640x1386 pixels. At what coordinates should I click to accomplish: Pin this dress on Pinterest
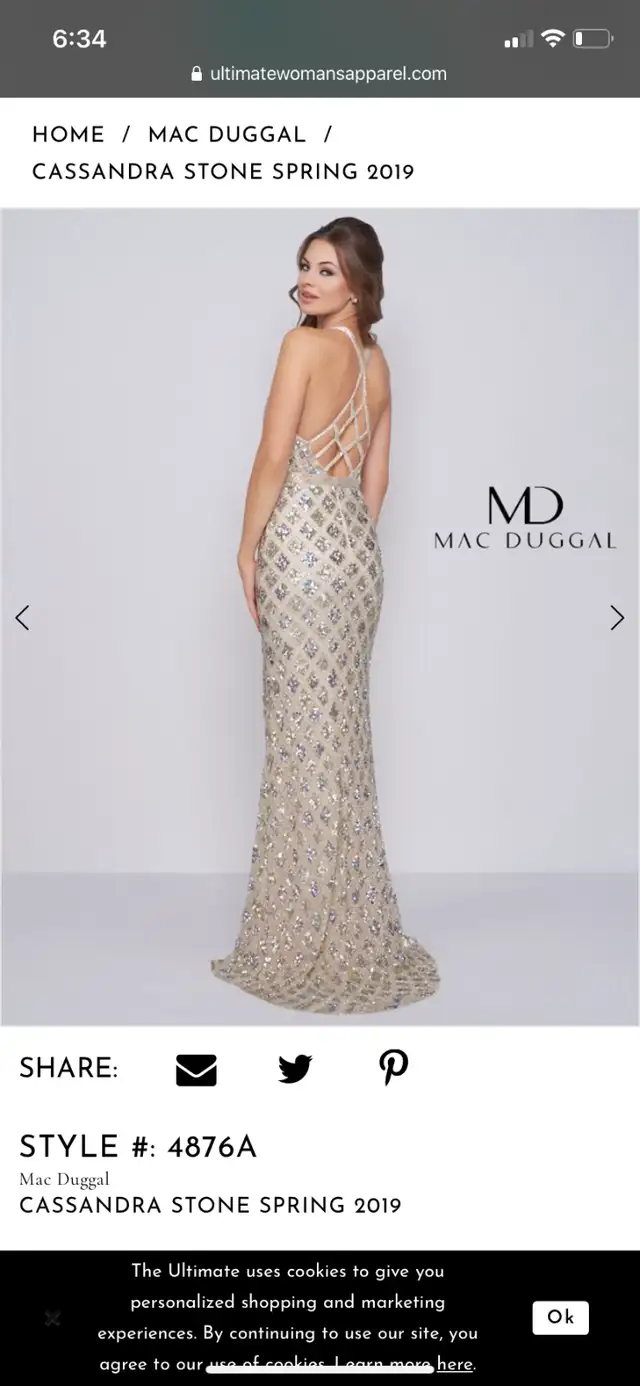pyautogui.click(x=393, y=1068)
